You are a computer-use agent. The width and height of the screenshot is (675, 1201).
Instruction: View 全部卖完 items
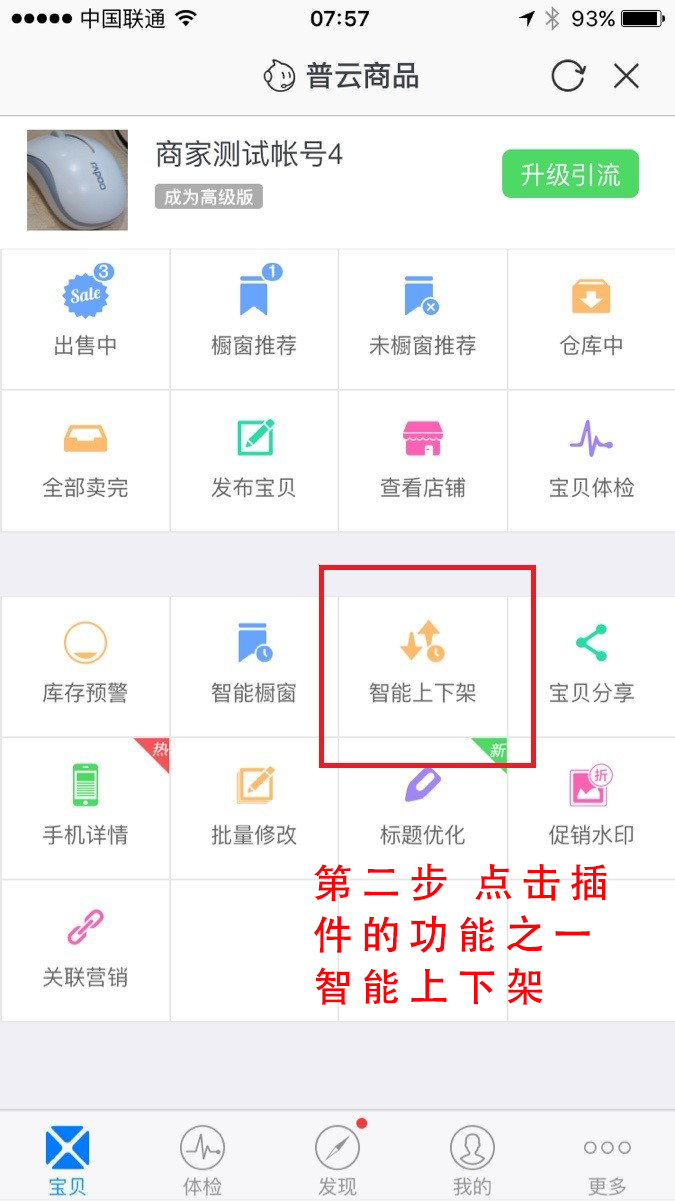click(85, 460)
